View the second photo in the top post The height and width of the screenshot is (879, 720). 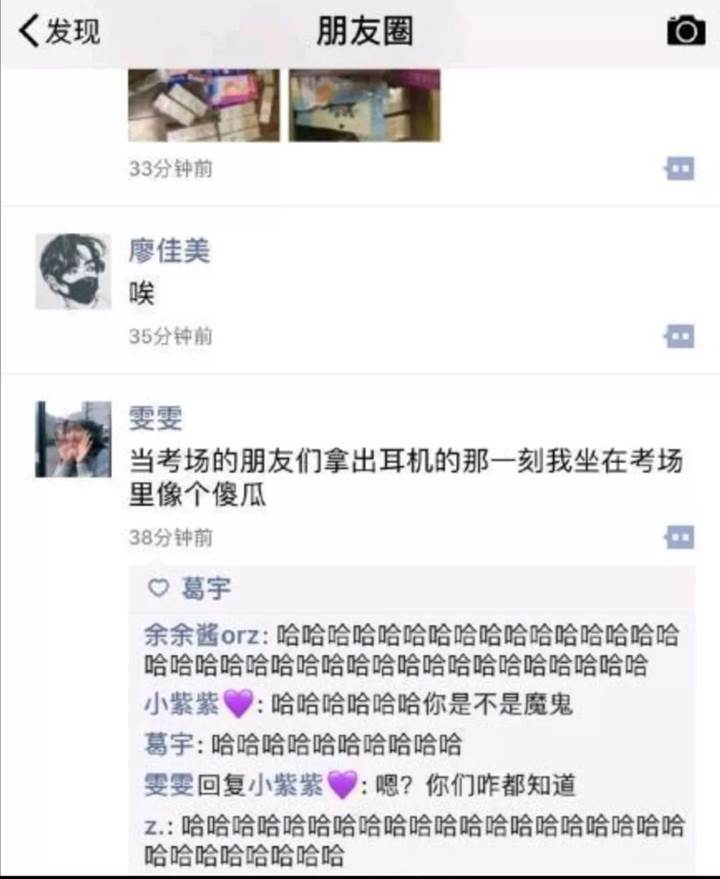coord(364,105)
